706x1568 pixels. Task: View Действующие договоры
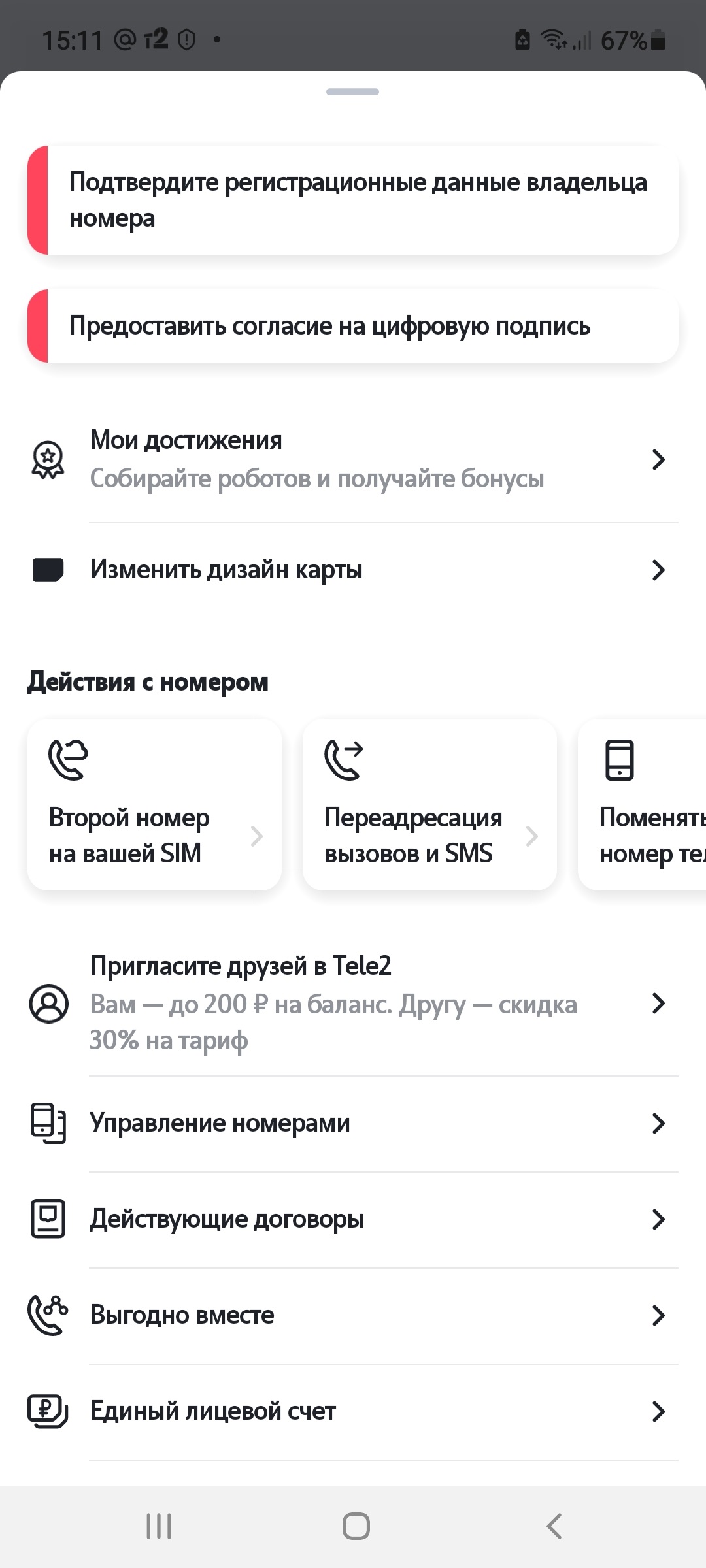pos(353,1219)
